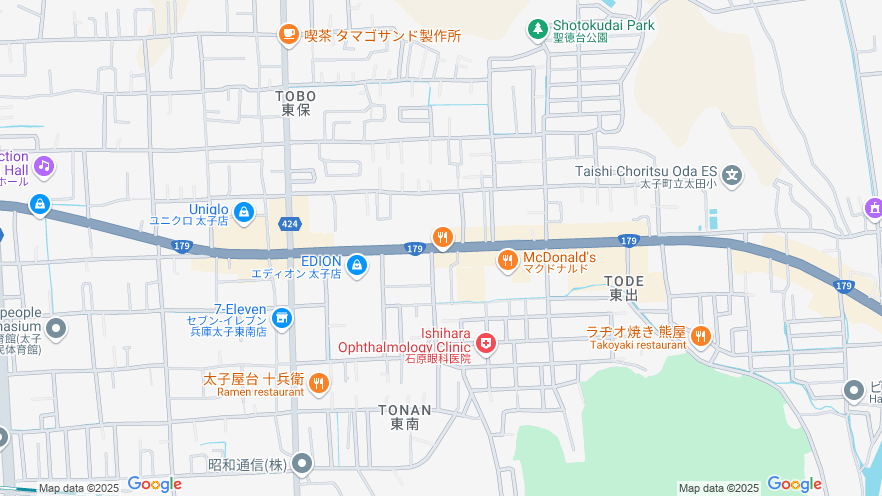
Task: Tap the unlabeled restaurant pin on route 179
Action: point(443,237)
